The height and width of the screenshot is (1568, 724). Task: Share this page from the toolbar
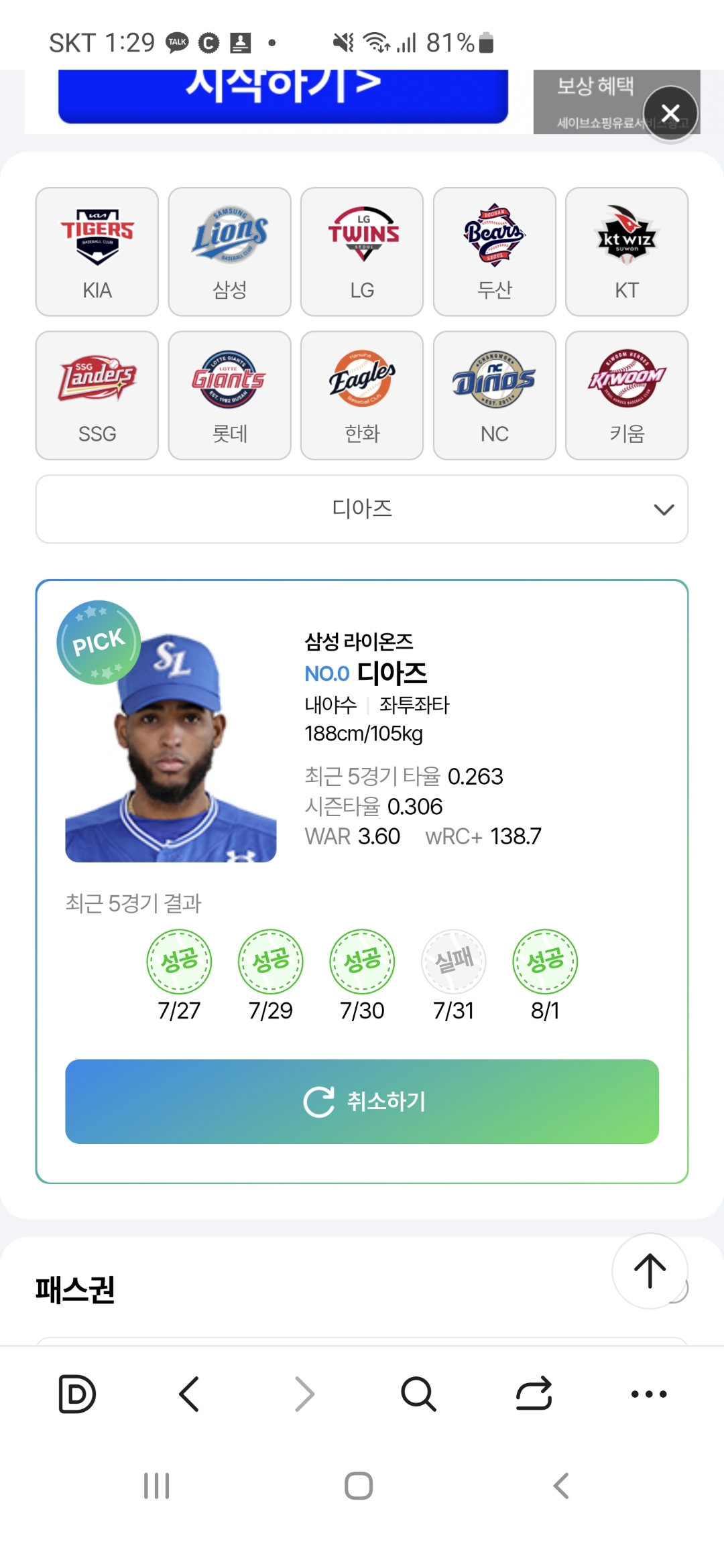(x=534, y=1394)
